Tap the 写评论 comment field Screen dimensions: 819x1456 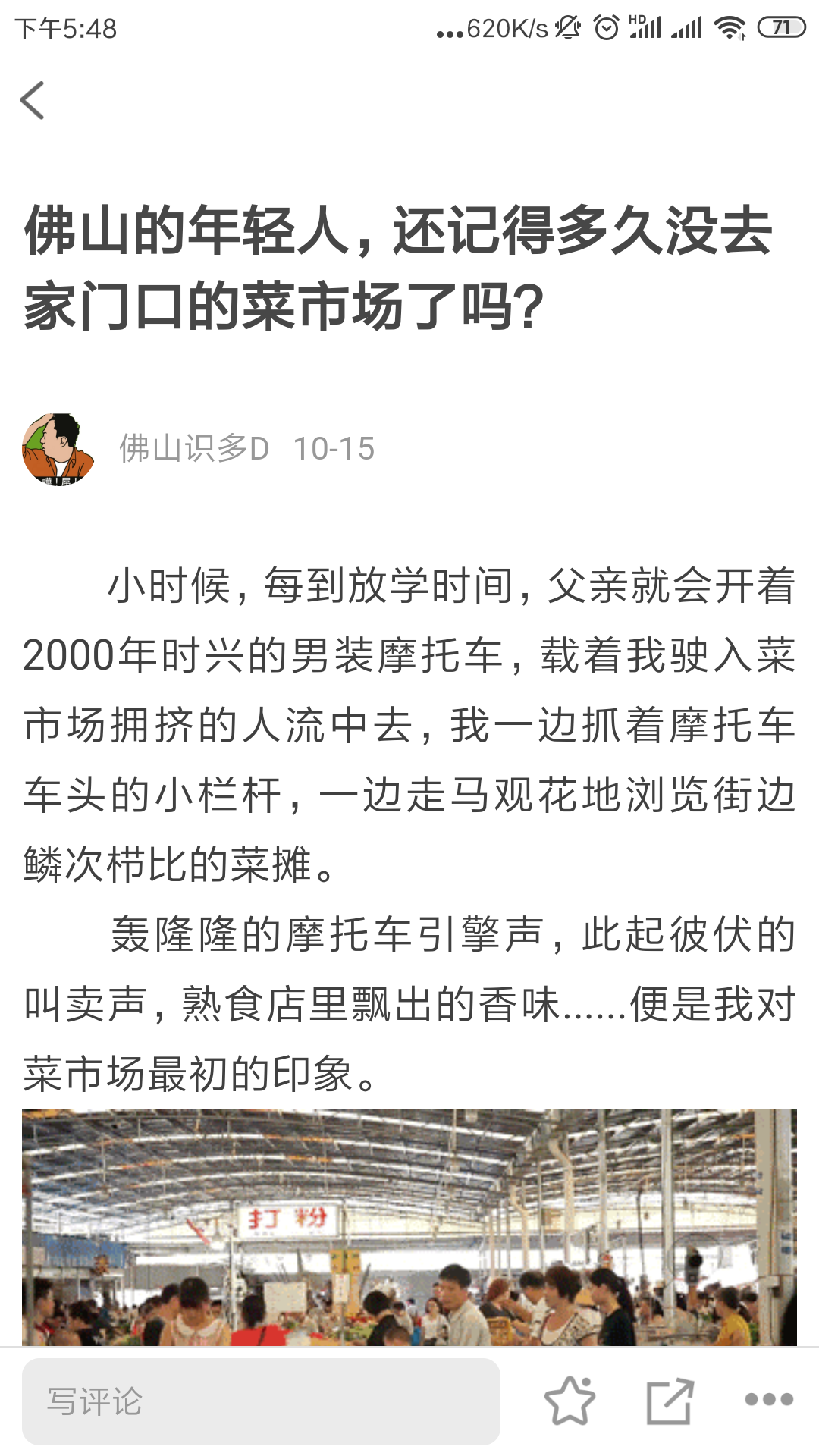pyautogui.click(x=261, y=1401)
